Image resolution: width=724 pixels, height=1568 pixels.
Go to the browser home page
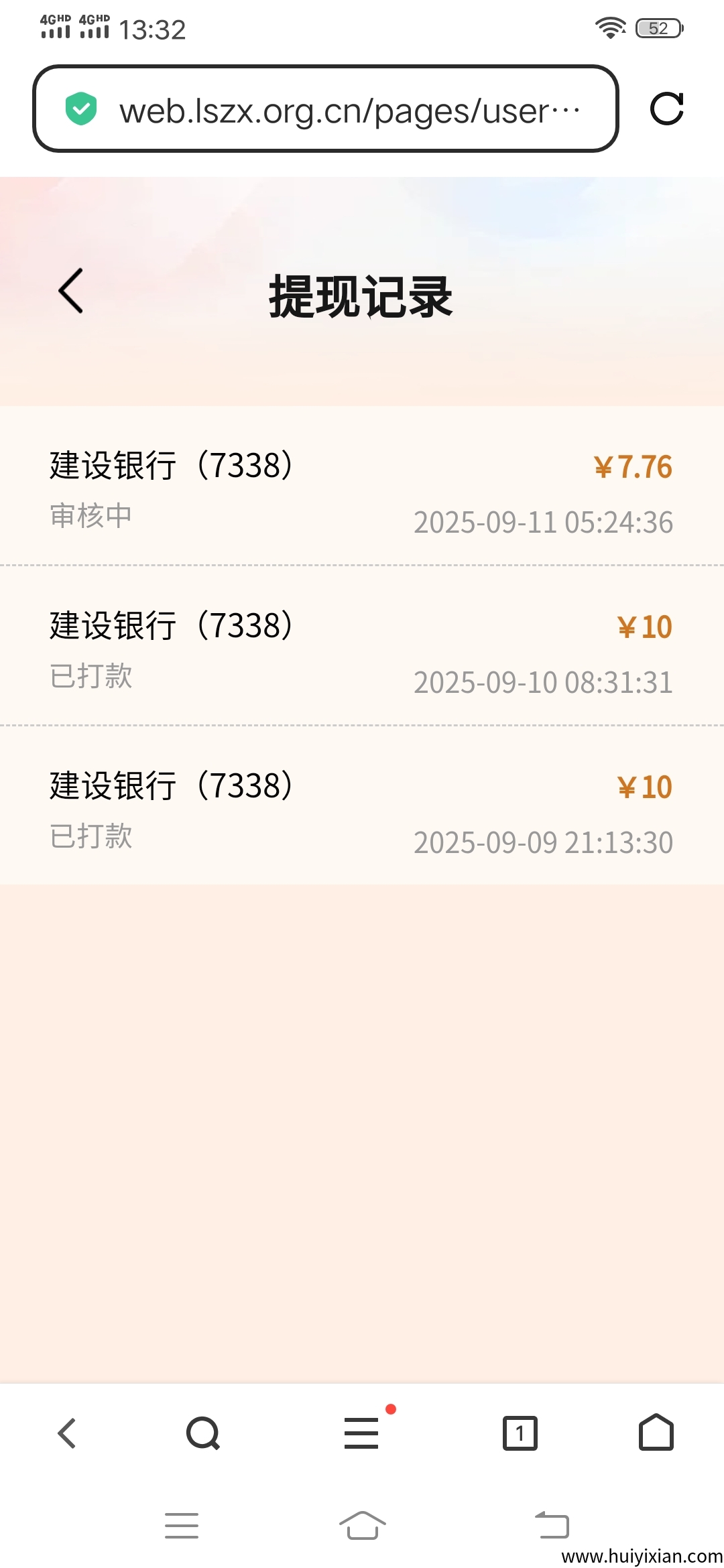[x=655, y=1433]
